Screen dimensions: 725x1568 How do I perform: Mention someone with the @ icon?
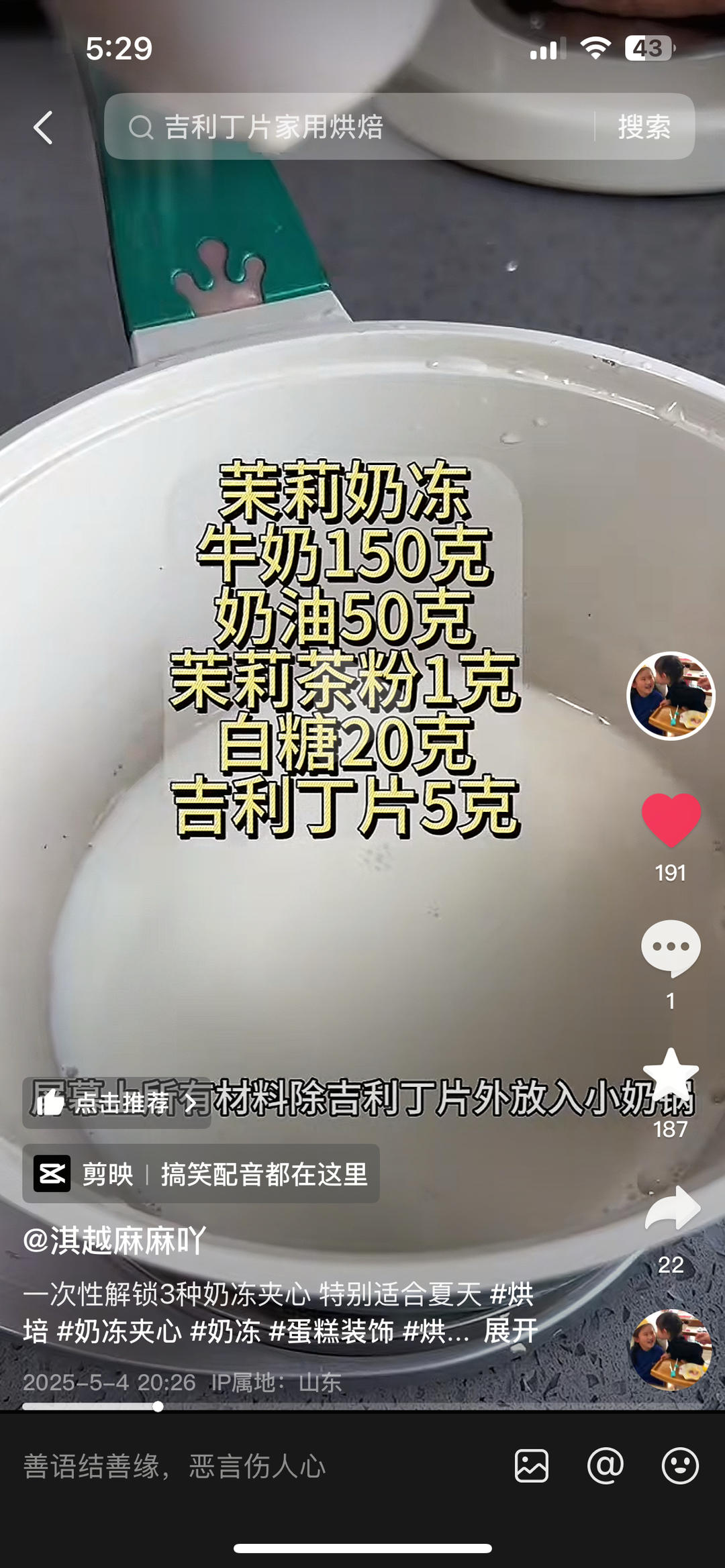point(605,1466)
